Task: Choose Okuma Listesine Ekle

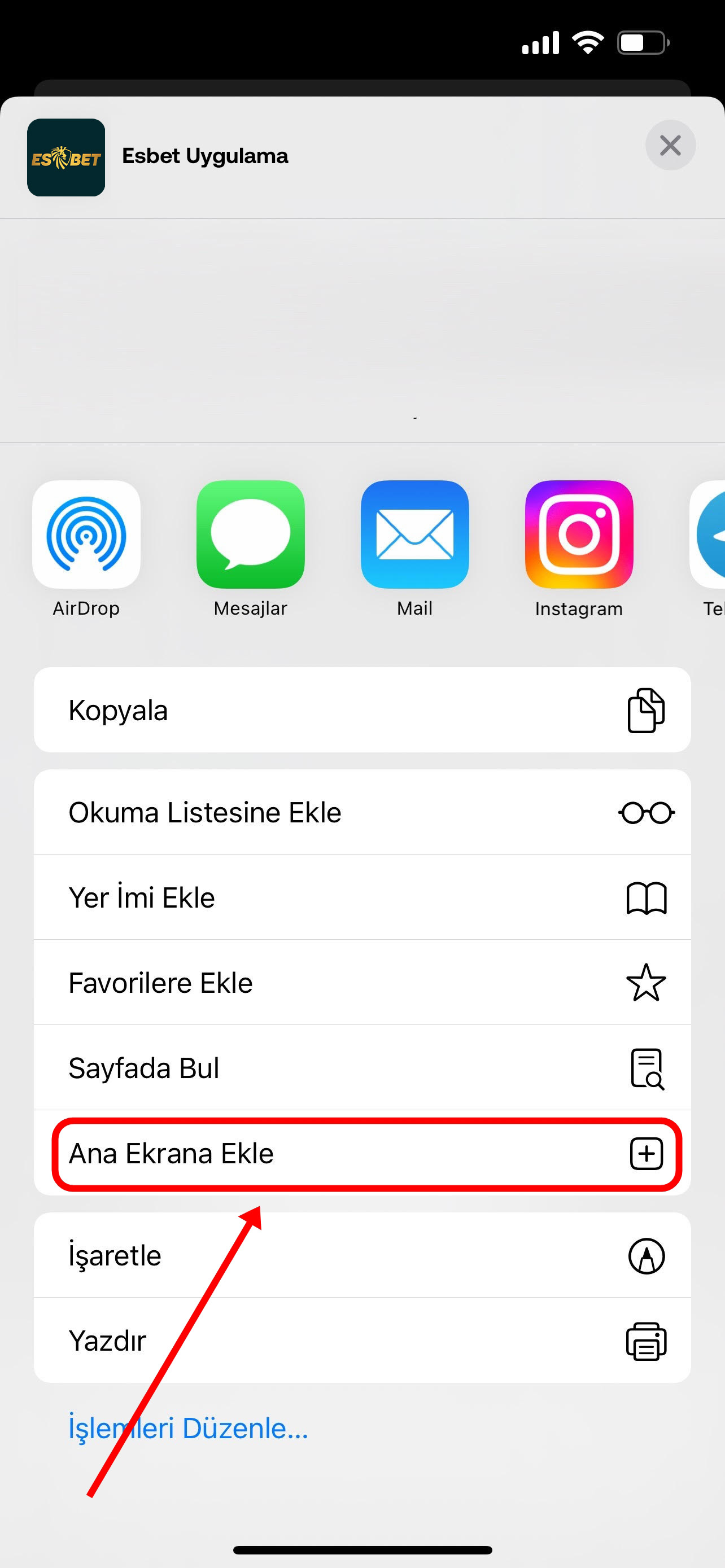Action: [362, 812]
